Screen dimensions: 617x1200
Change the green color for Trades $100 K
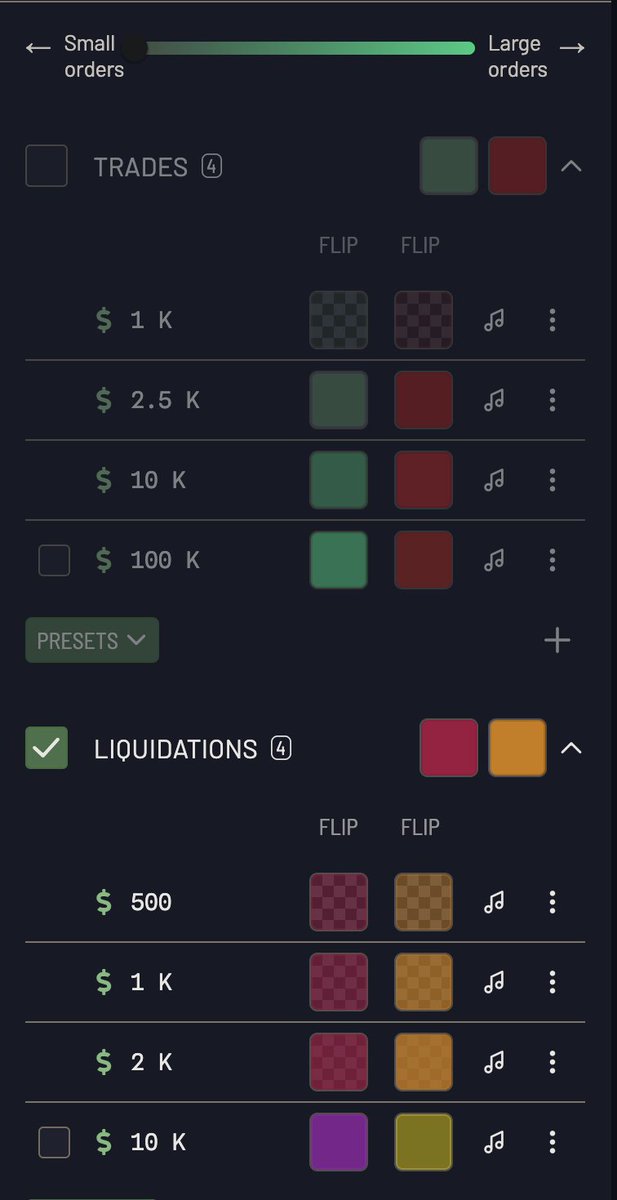(x=339, y=560)
